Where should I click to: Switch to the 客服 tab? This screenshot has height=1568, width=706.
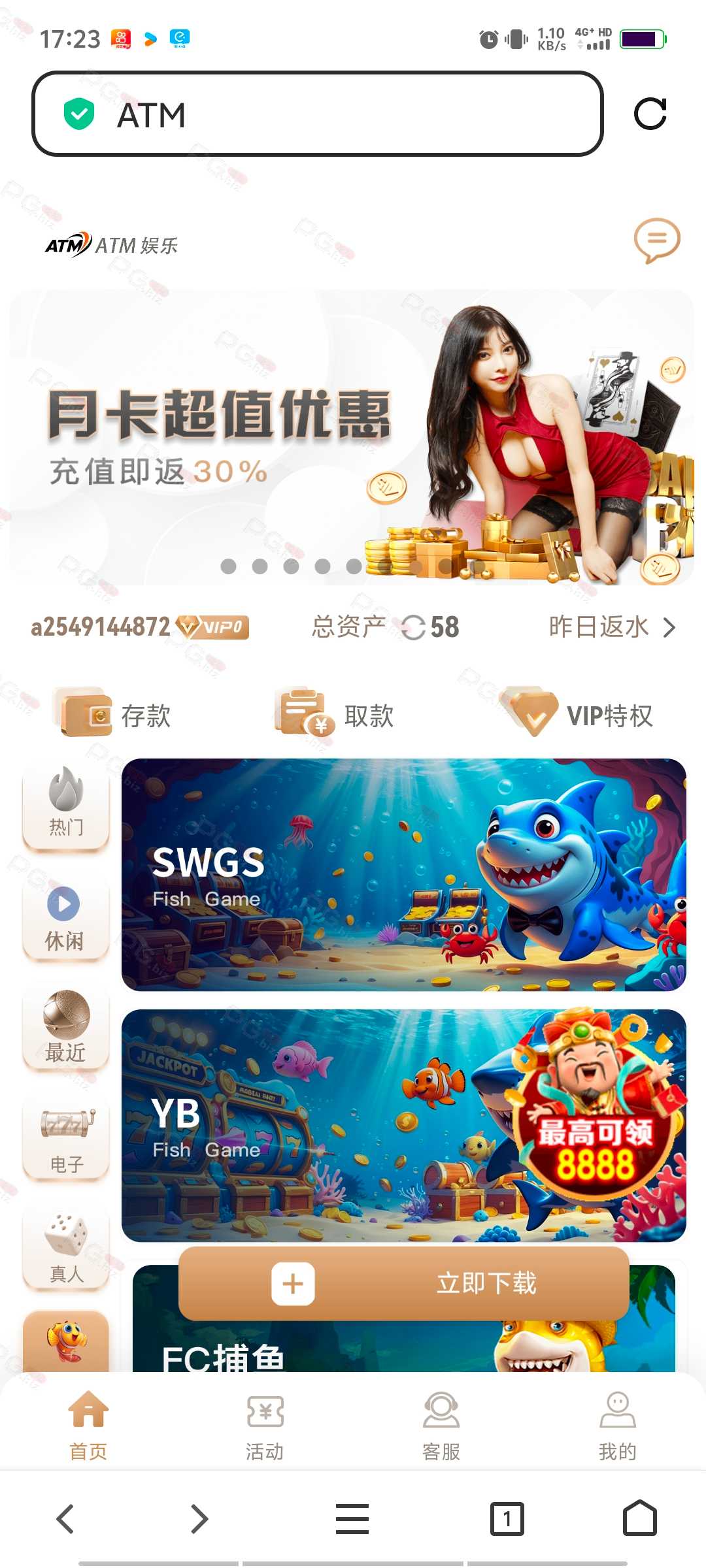441,1427
